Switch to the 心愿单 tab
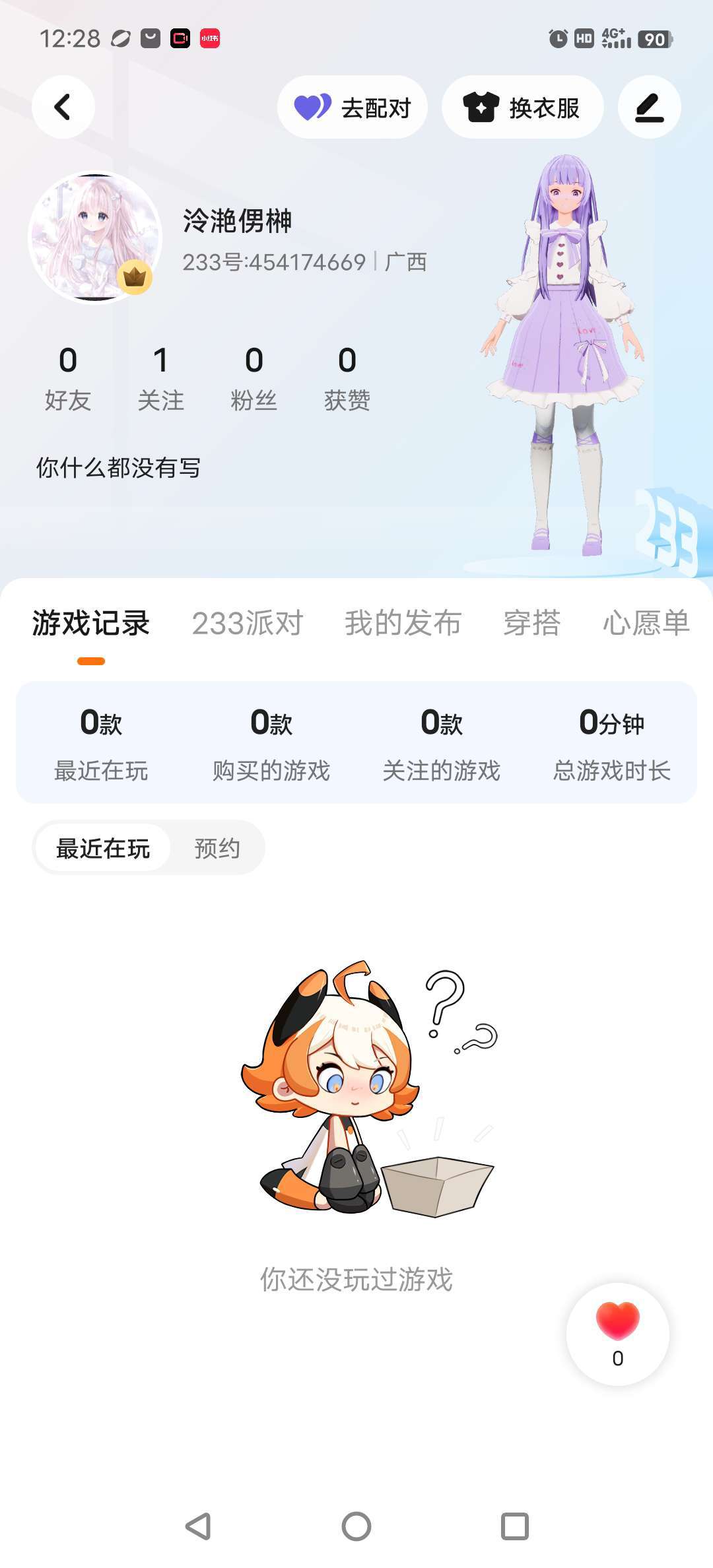Viewport: 713px width, 1568px height. 646,623
